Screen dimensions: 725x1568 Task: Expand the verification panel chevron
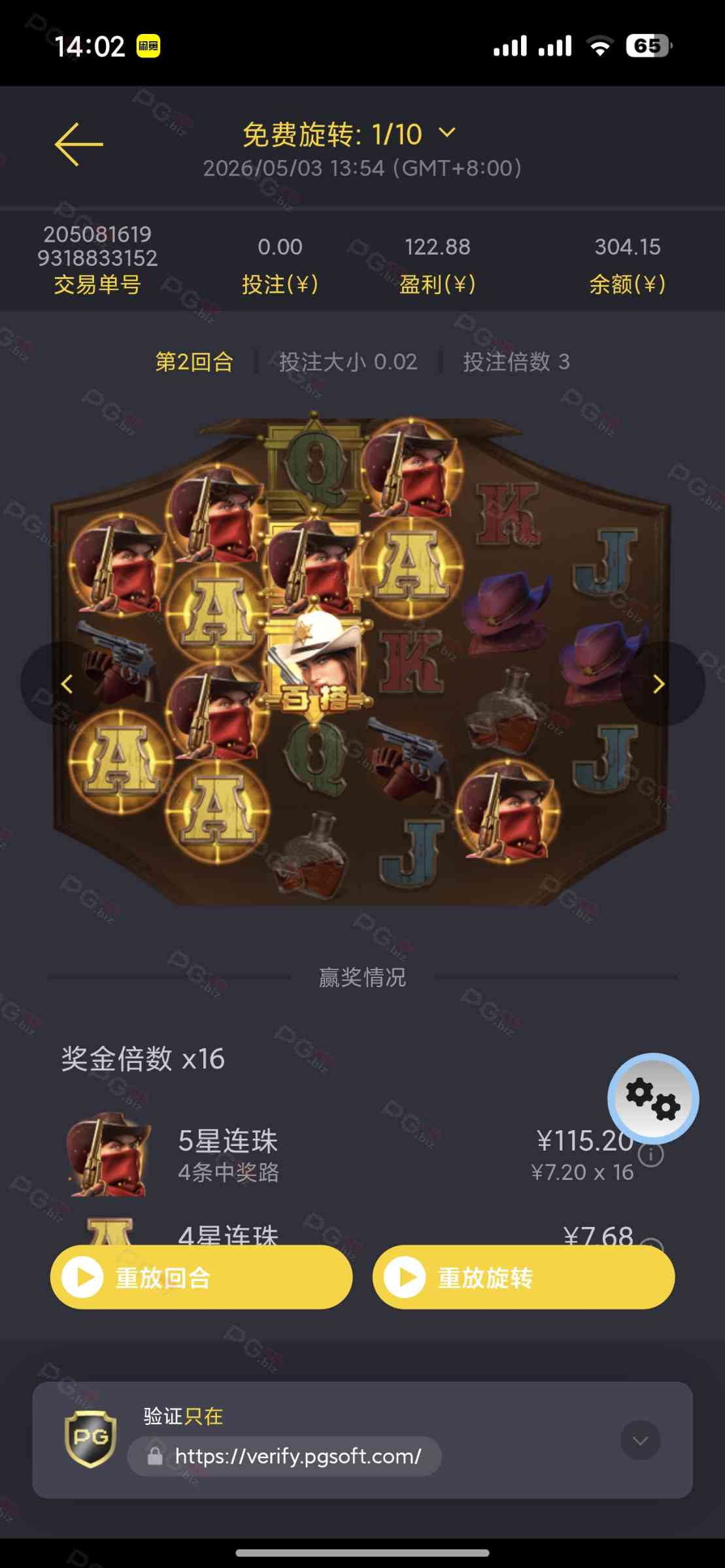(640, 1441)
